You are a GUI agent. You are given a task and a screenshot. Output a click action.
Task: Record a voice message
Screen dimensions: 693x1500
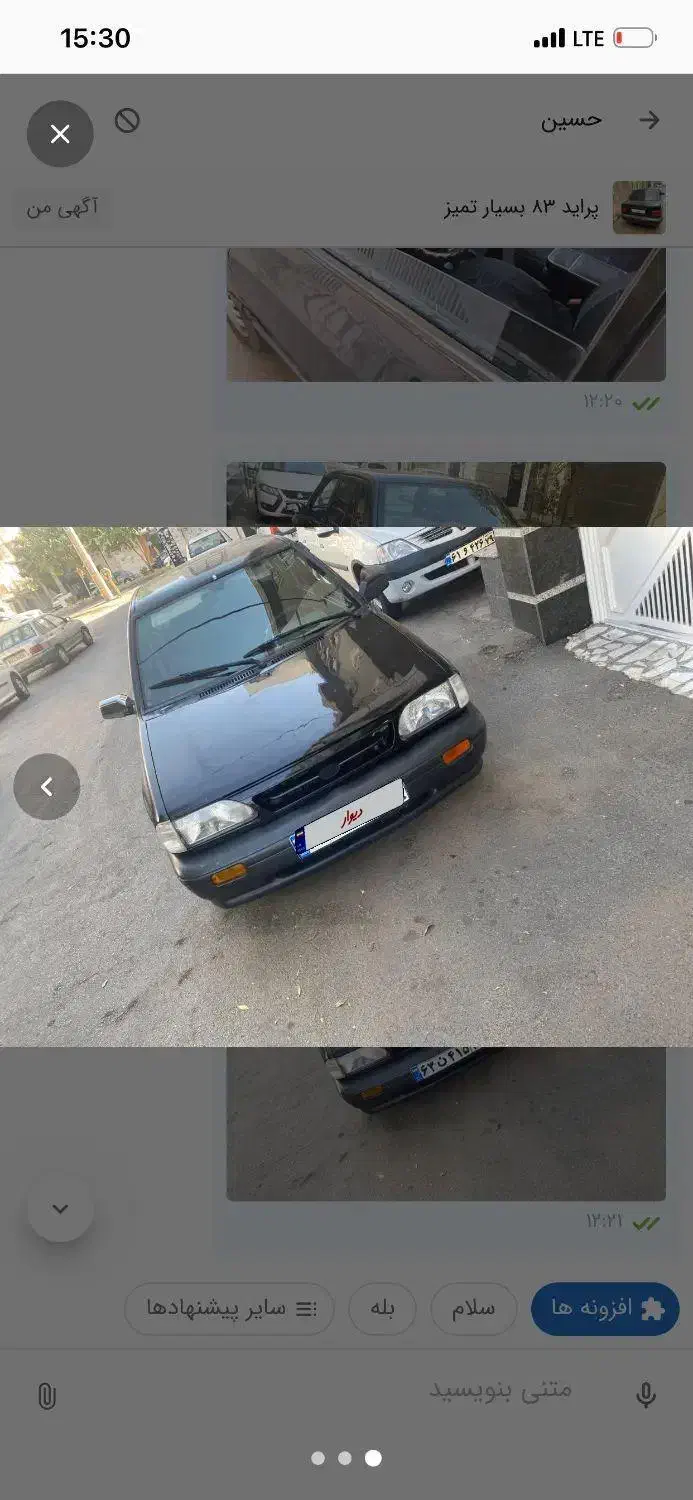pyautogui.click(x=646, y=1395)
